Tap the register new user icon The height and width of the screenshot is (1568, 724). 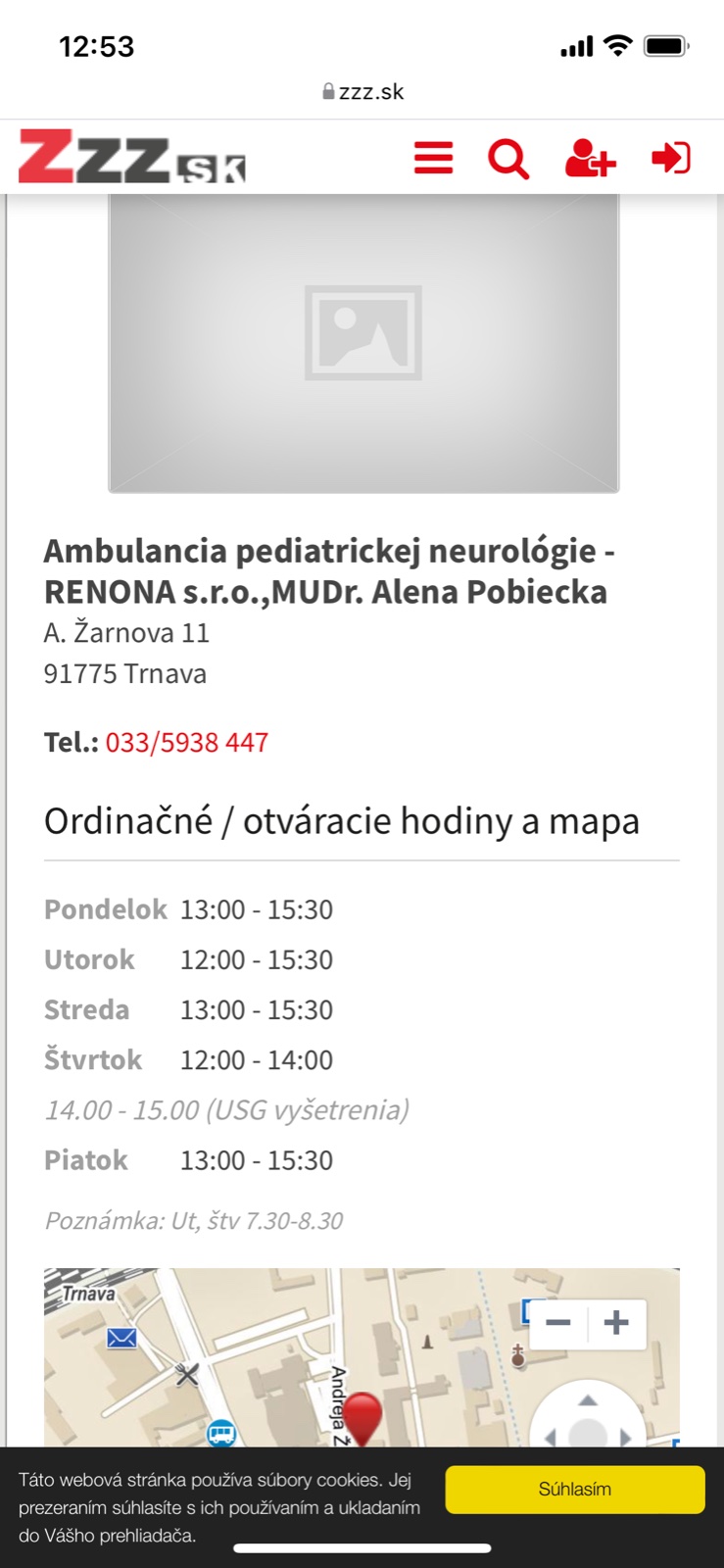[590, 158]
